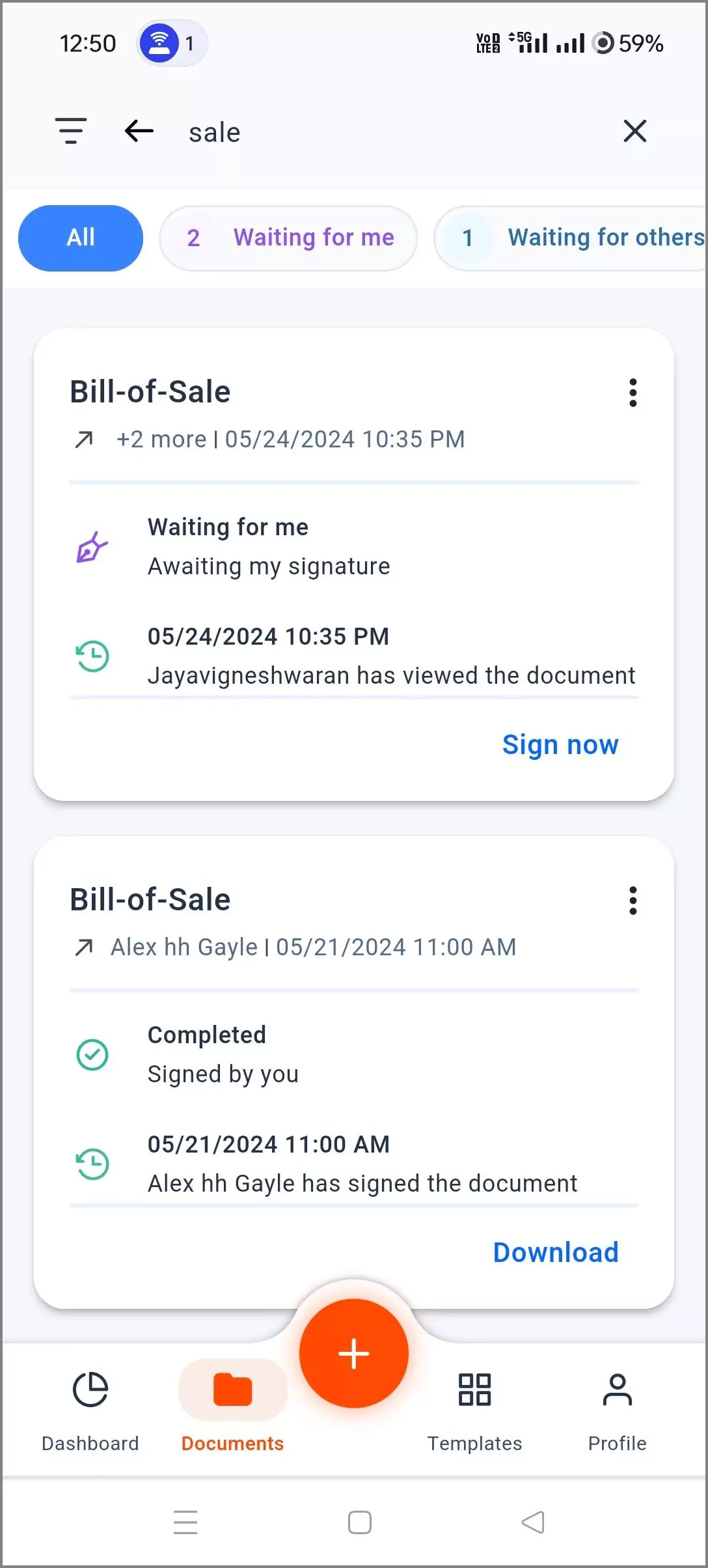Open the three-dot menu on the first Bill-of-Sale
Screen dimensions: 708x1568
pyautogui.click(x=632, y=393)
